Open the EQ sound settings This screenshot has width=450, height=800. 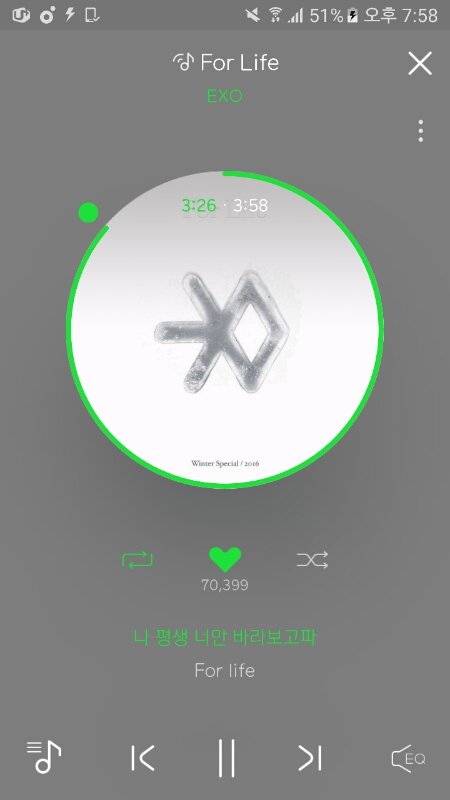[408, 758]
